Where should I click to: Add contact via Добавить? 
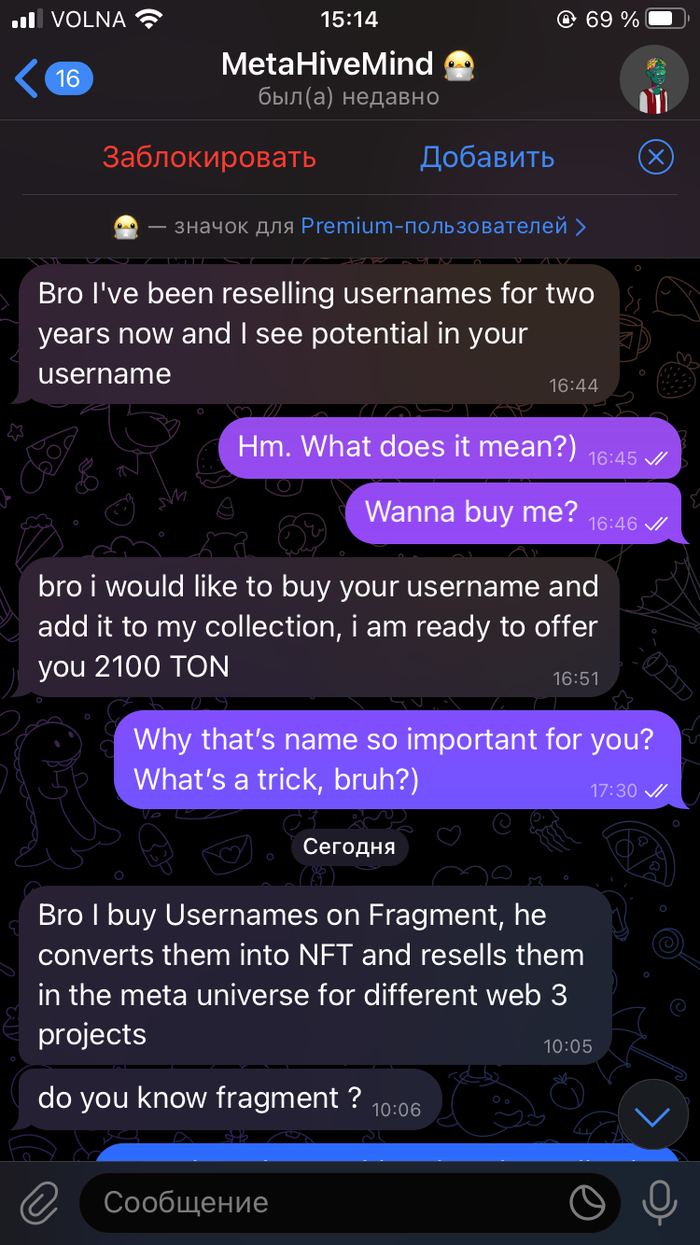tap(487, 157)
